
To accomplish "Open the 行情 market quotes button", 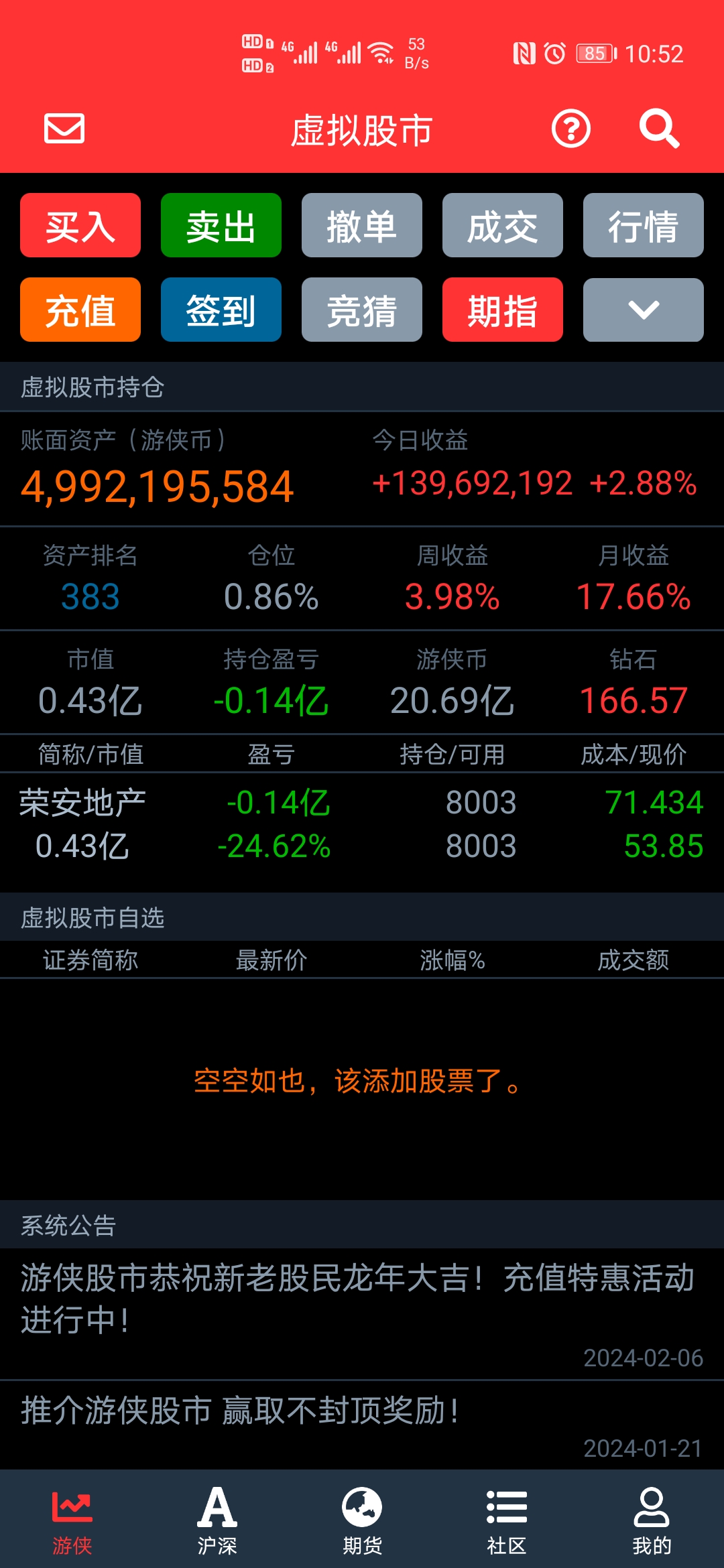I will click(644, 225).
